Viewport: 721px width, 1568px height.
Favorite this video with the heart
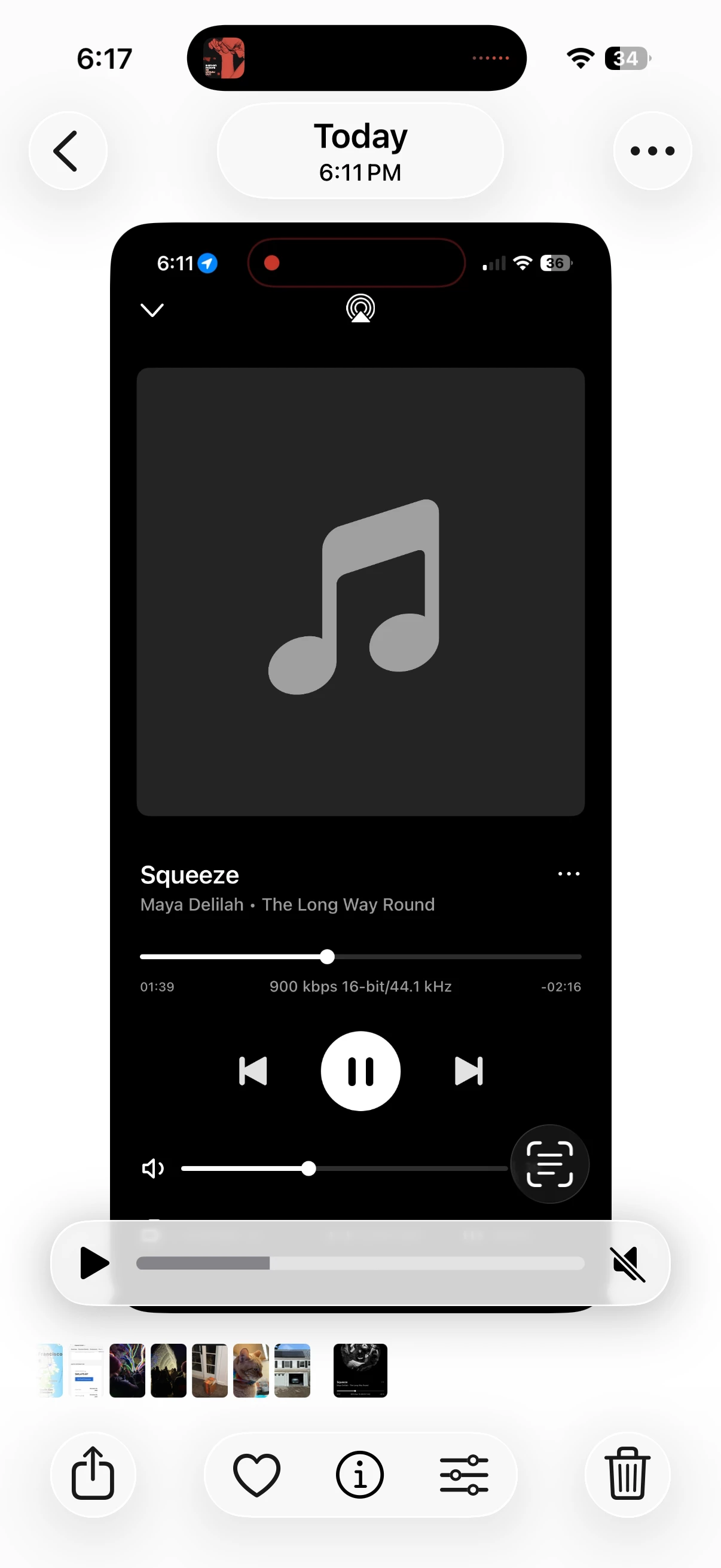click(256, 1474)
